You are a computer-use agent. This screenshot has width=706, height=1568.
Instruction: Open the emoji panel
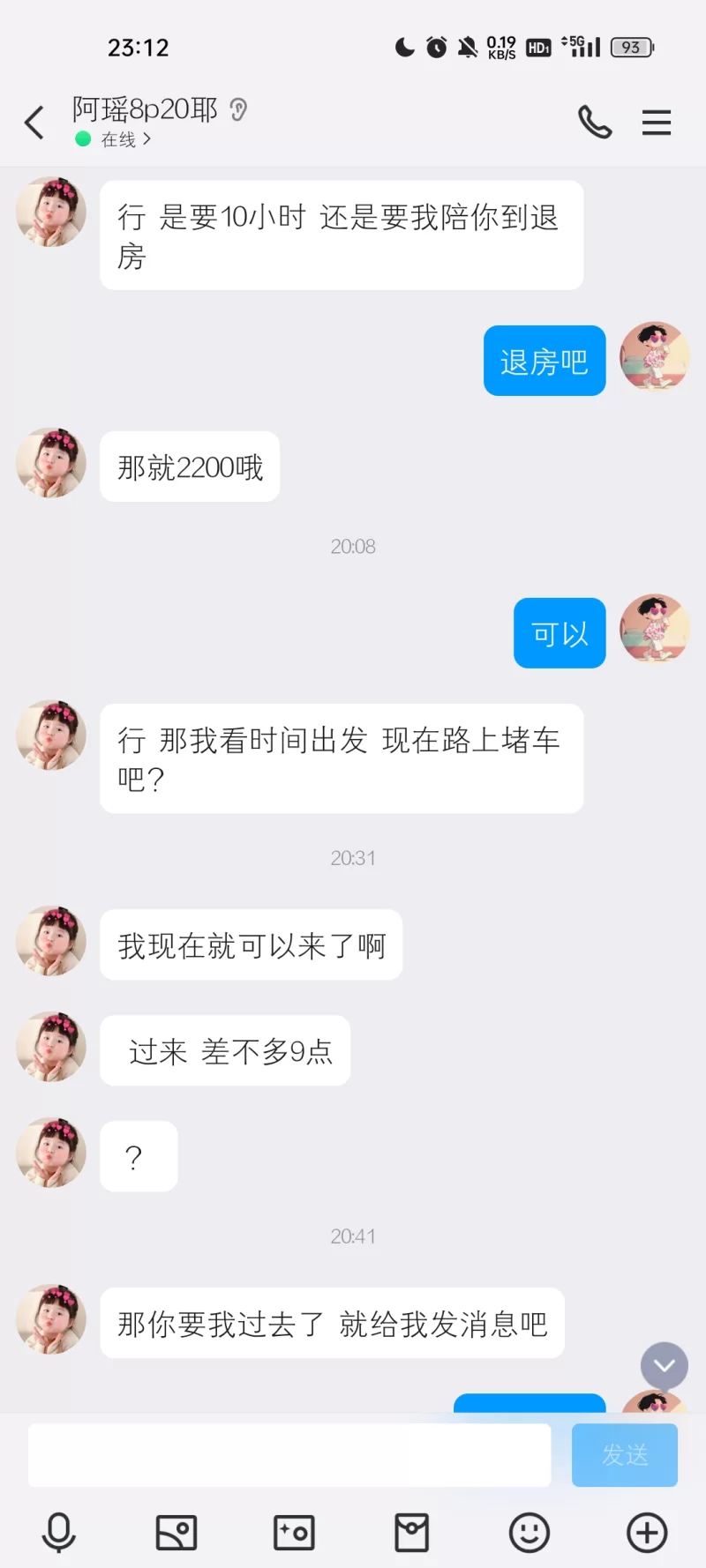click(x=529, y=1533)
